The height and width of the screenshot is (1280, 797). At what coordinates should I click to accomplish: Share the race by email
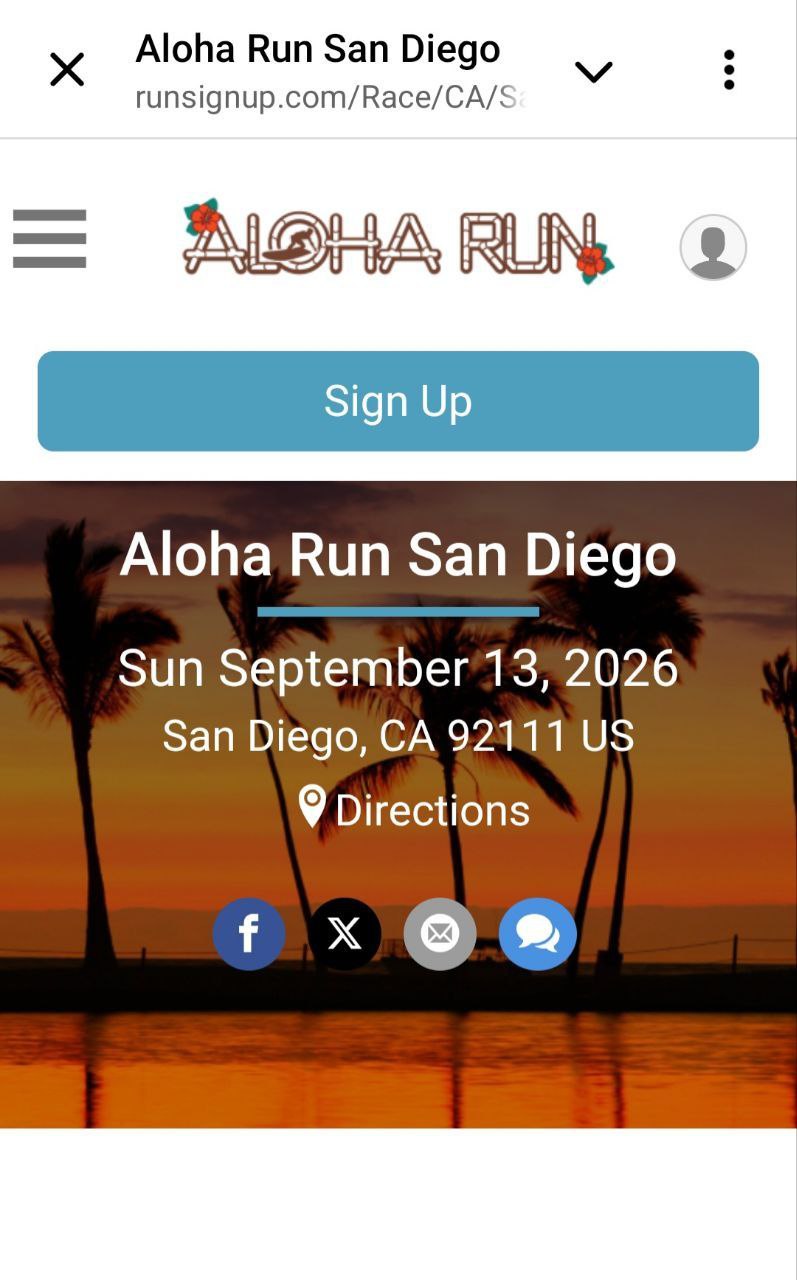(x=439, y=934)
